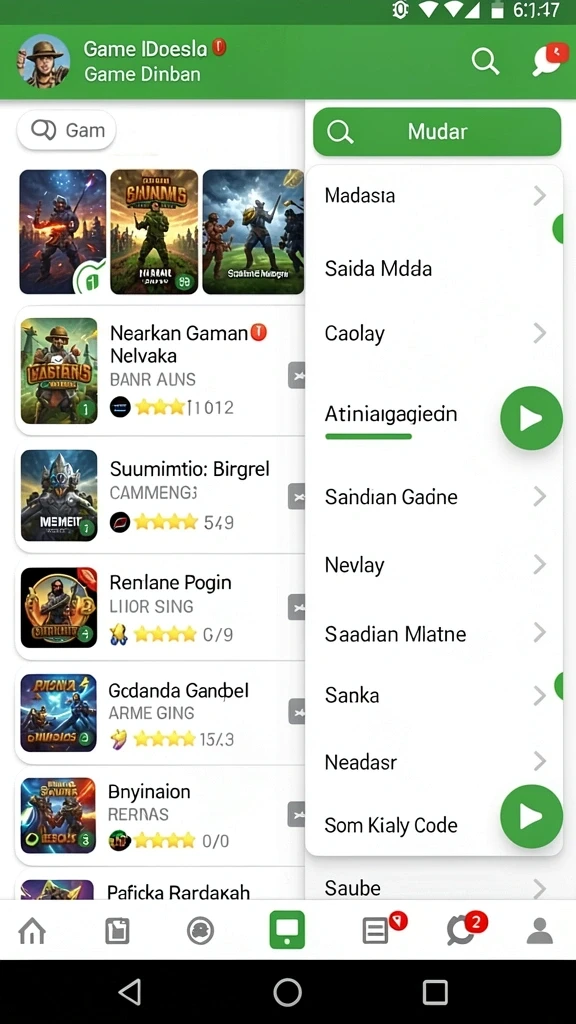Switch to the profile tab

pos(540,930)
